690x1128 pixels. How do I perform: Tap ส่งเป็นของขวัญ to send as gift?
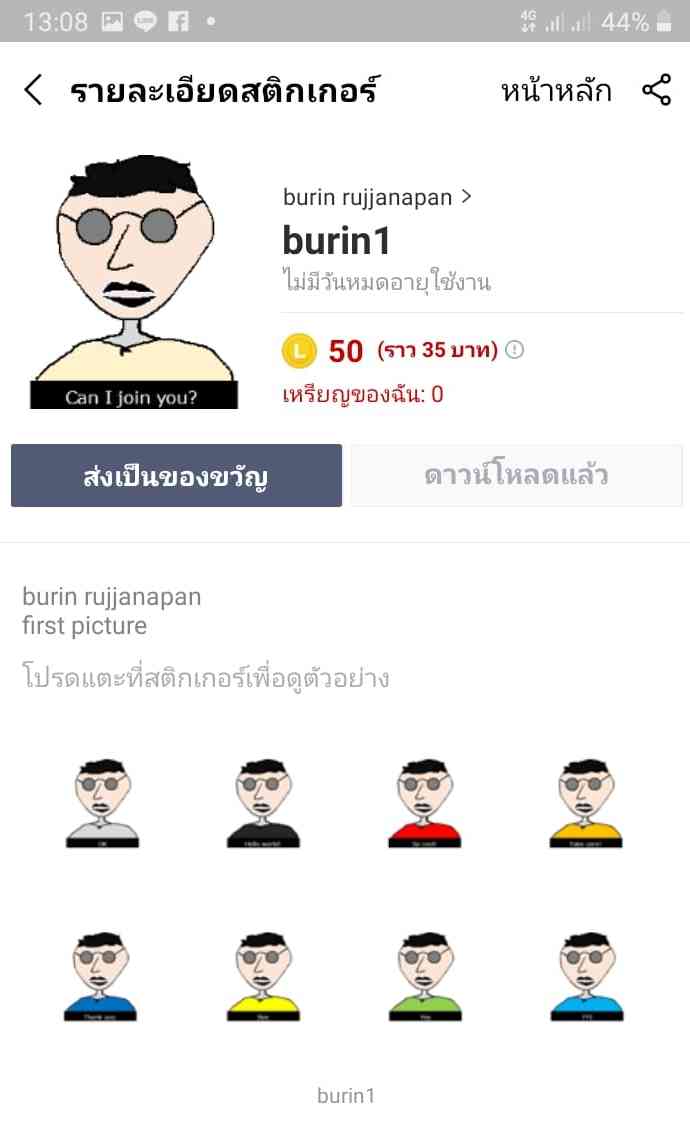(176, 476)
